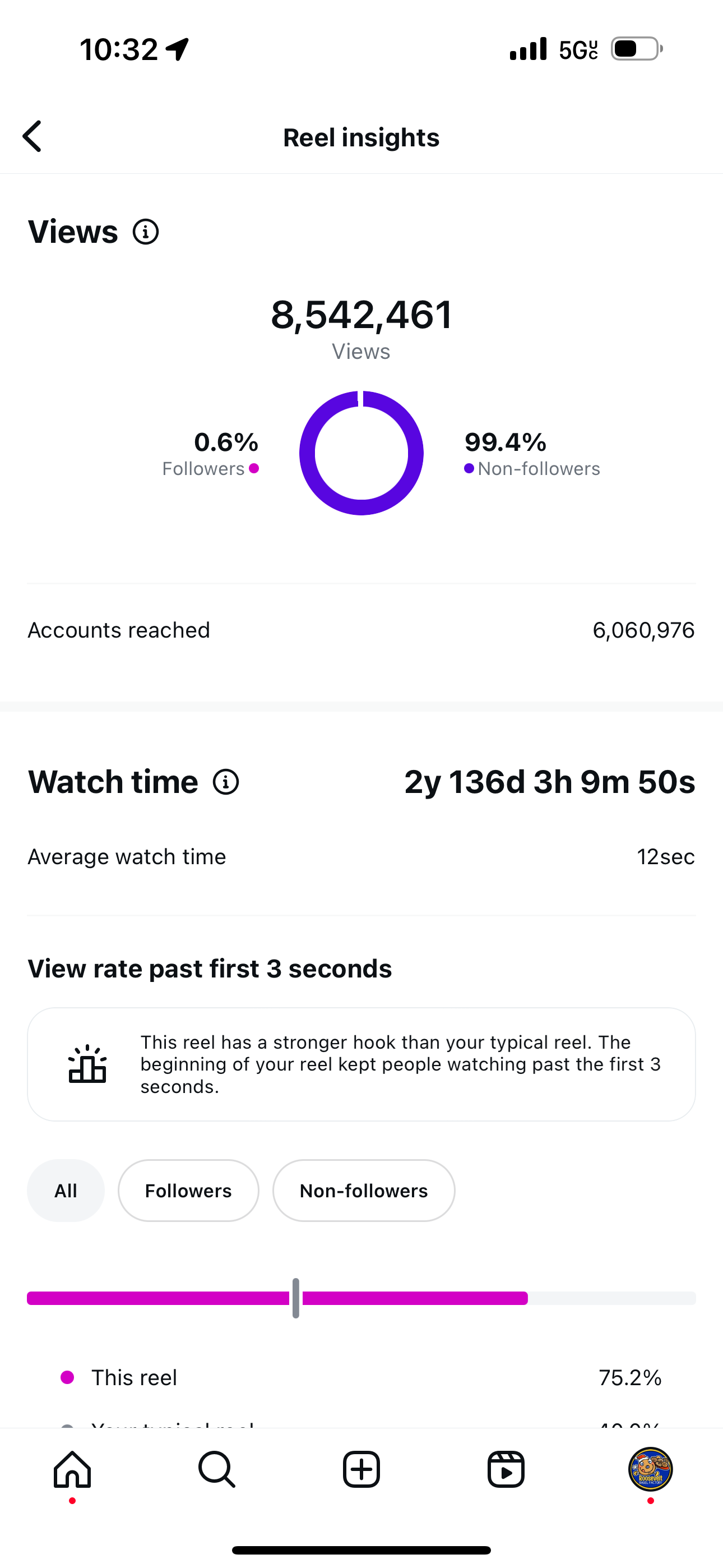Viewport: 723px width, 1568px height.
Task: Go to the Home tab
Action: point(72,1469)
